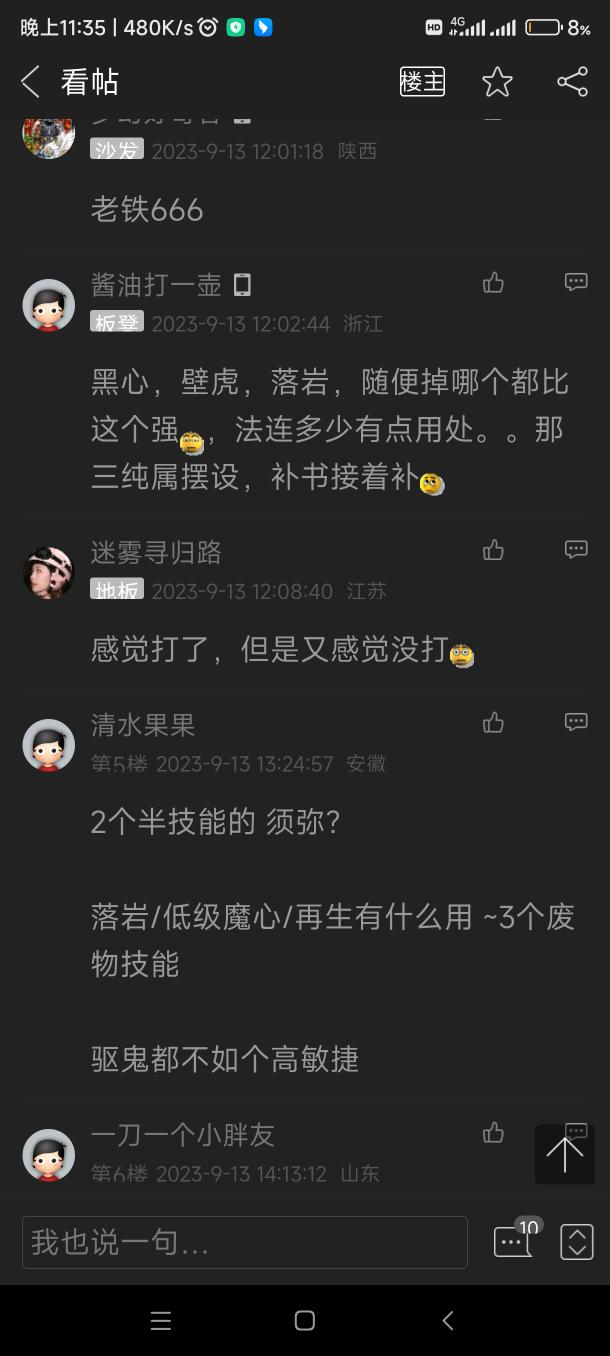Open the page jump selector

(577, 1242)
